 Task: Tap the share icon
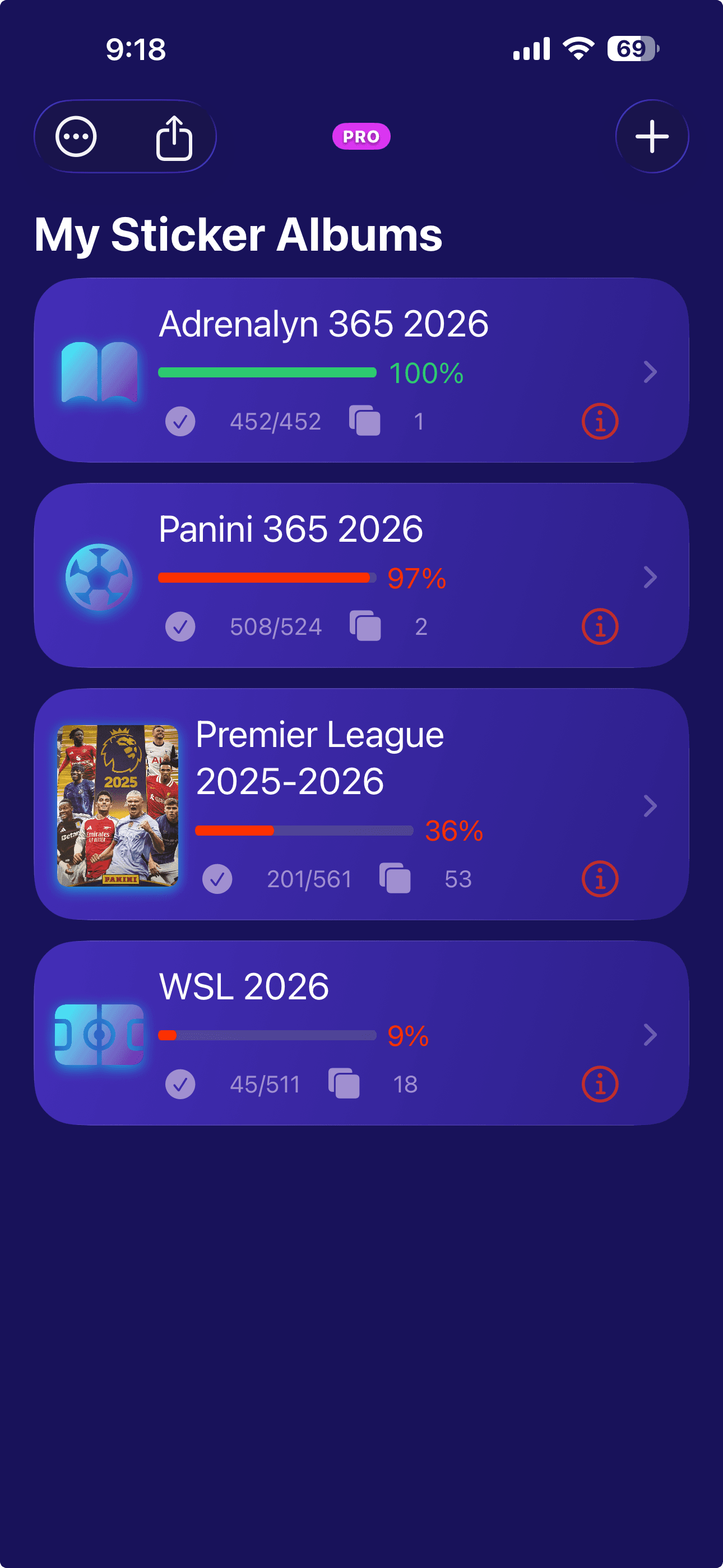pos(172,136)
